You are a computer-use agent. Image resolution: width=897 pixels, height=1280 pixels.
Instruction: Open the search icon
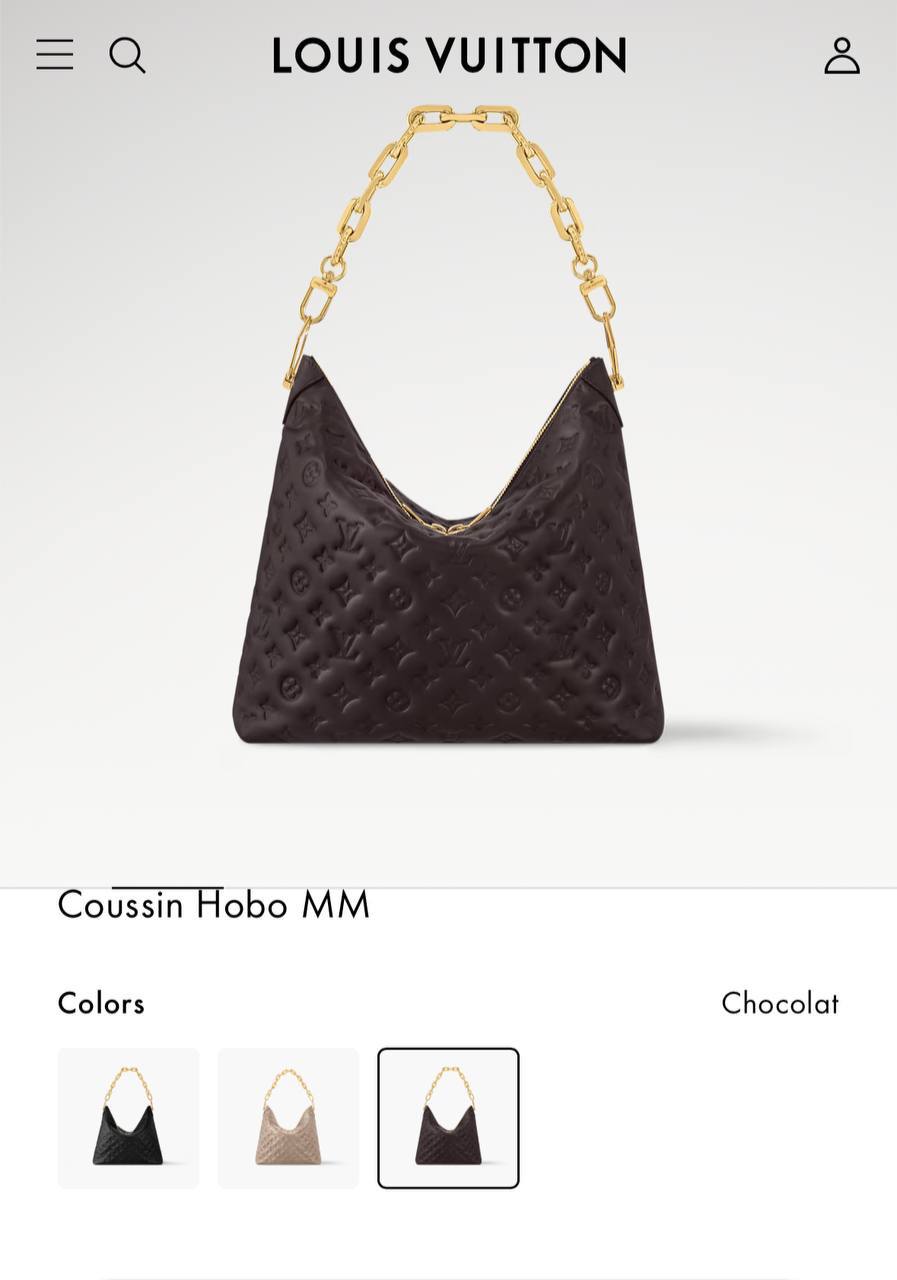point(127,55)
